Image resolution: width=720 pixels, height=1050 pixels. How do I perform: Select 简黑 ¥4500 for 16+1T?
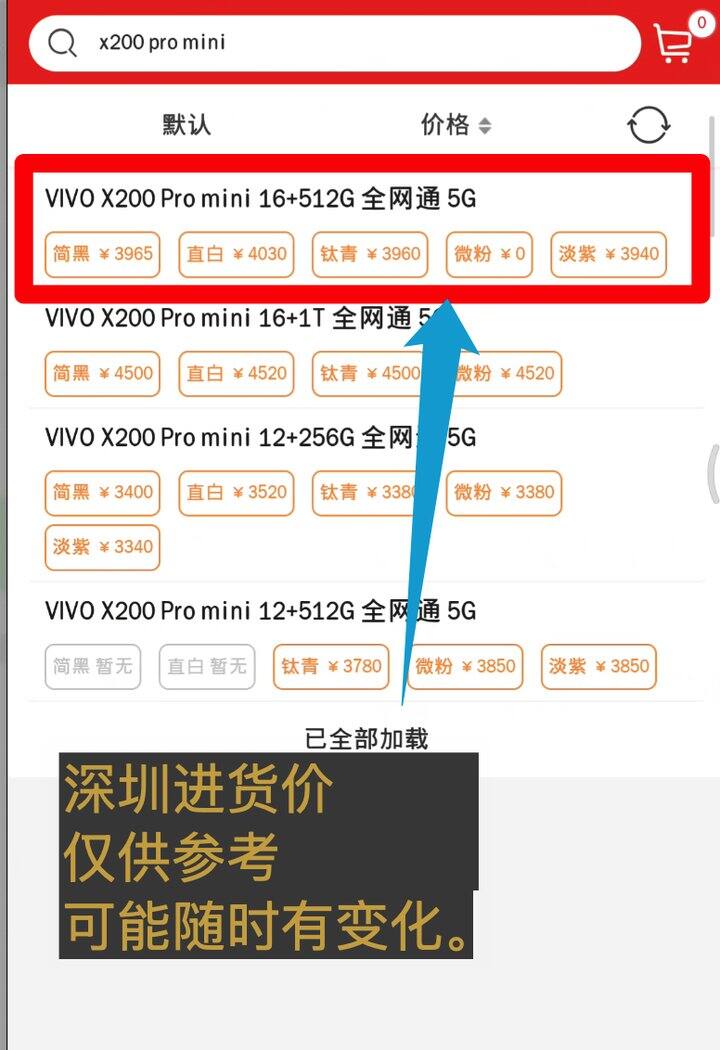(102, 374)
